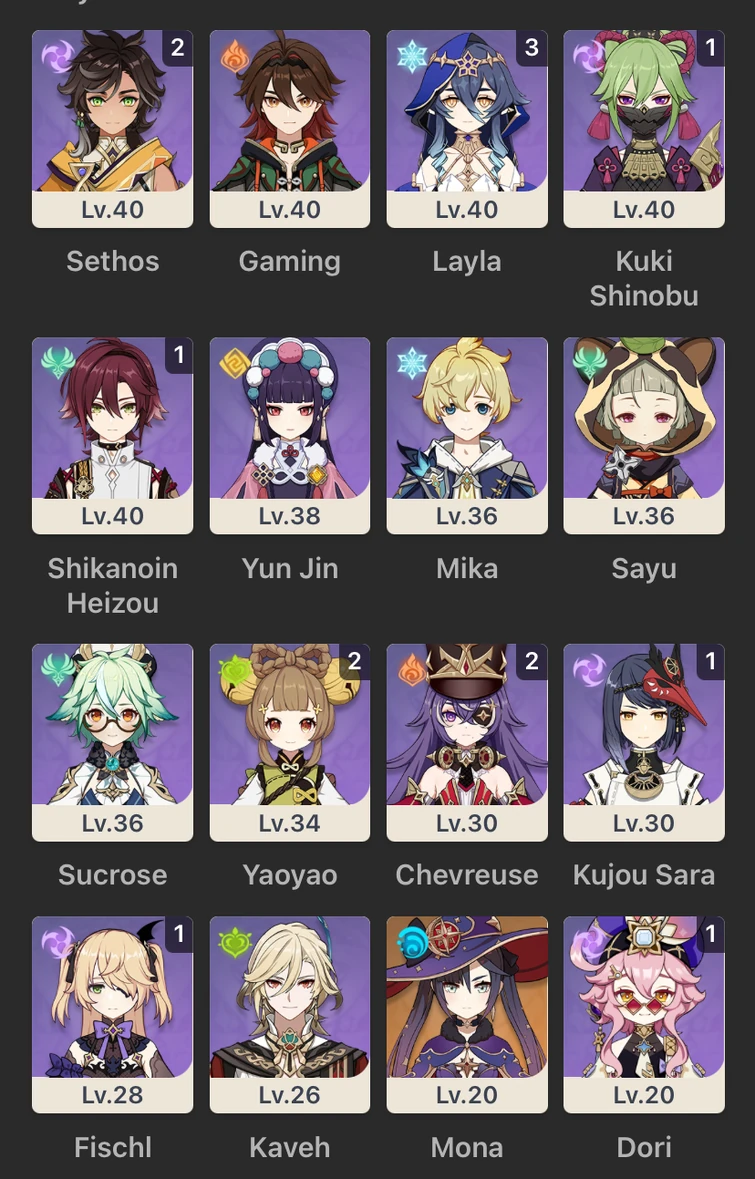Tap Mona's character card
Image resolution: width=755 pixels, height=1179 pixels.
point(467,1014)
